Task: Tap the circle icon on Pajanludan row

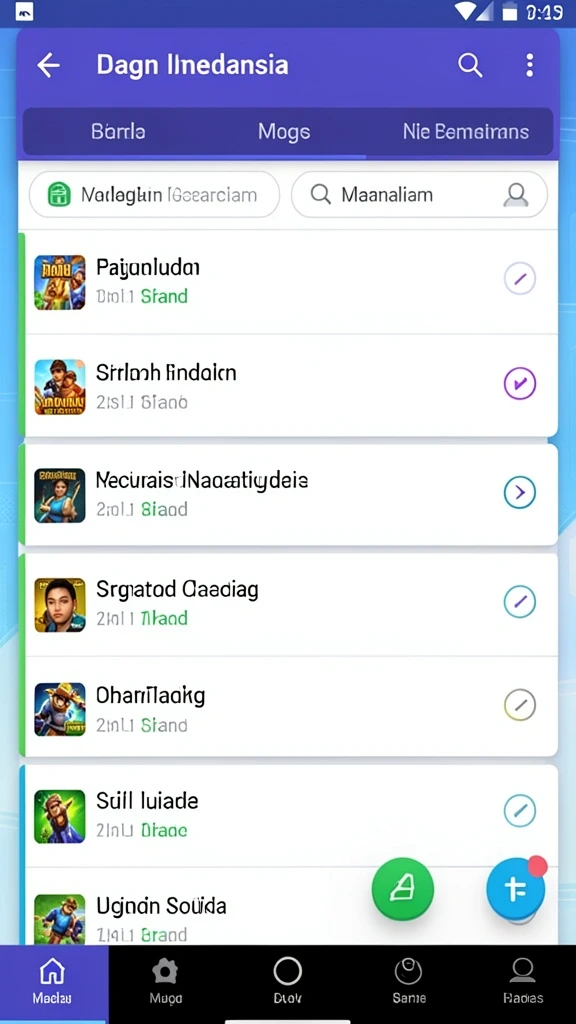Action: tap(520, 280)
